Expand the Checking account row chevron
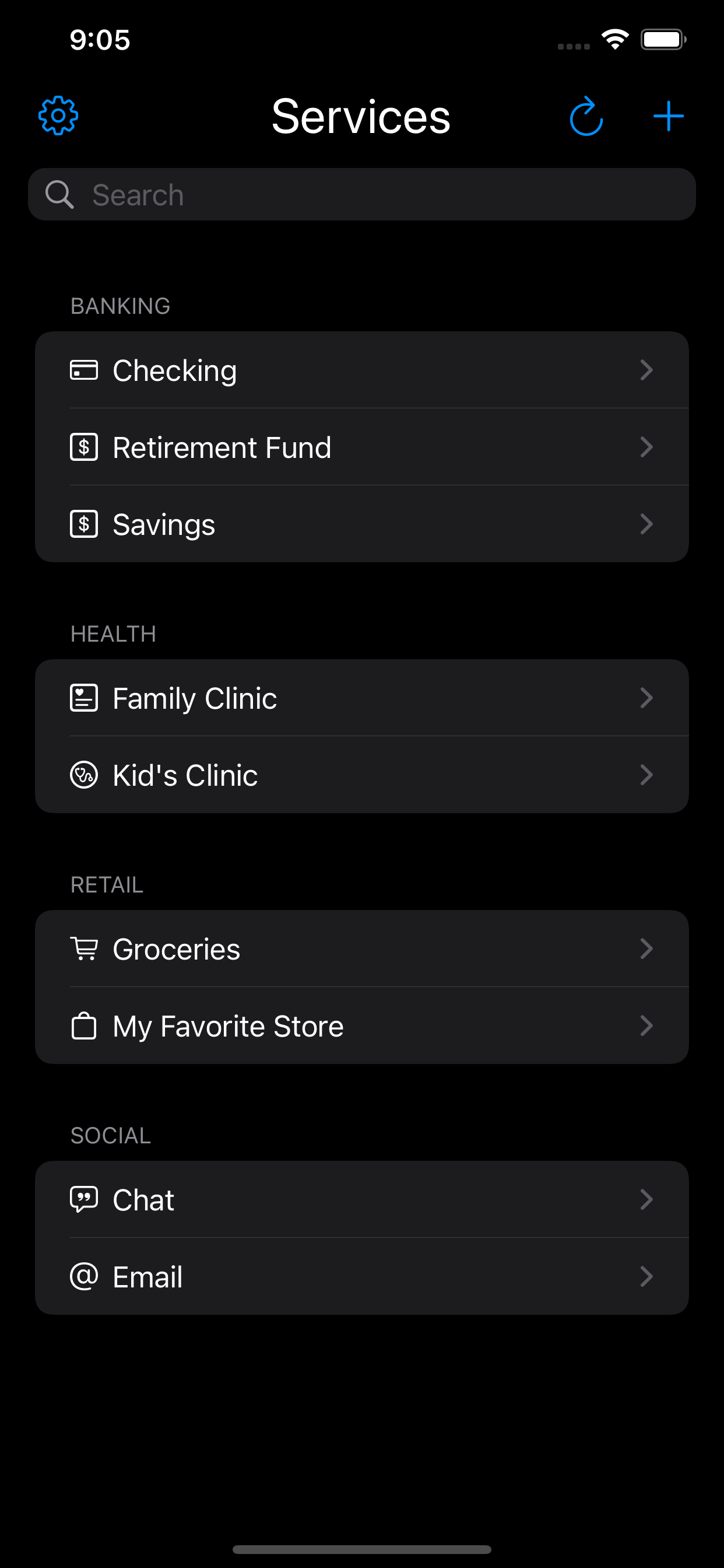 [646, 369]
